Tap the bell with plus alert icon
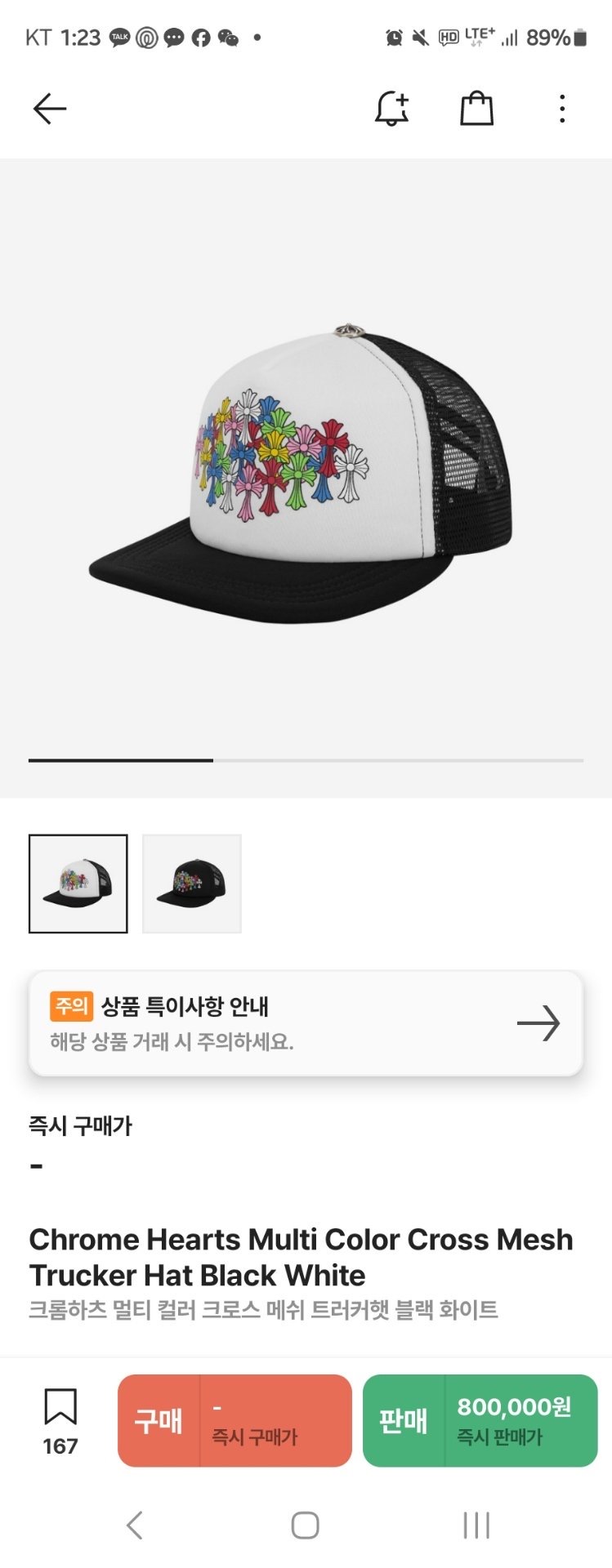The width and height of the screenshot is (612, 1568). pyautogui.click(x=391, y=109)
